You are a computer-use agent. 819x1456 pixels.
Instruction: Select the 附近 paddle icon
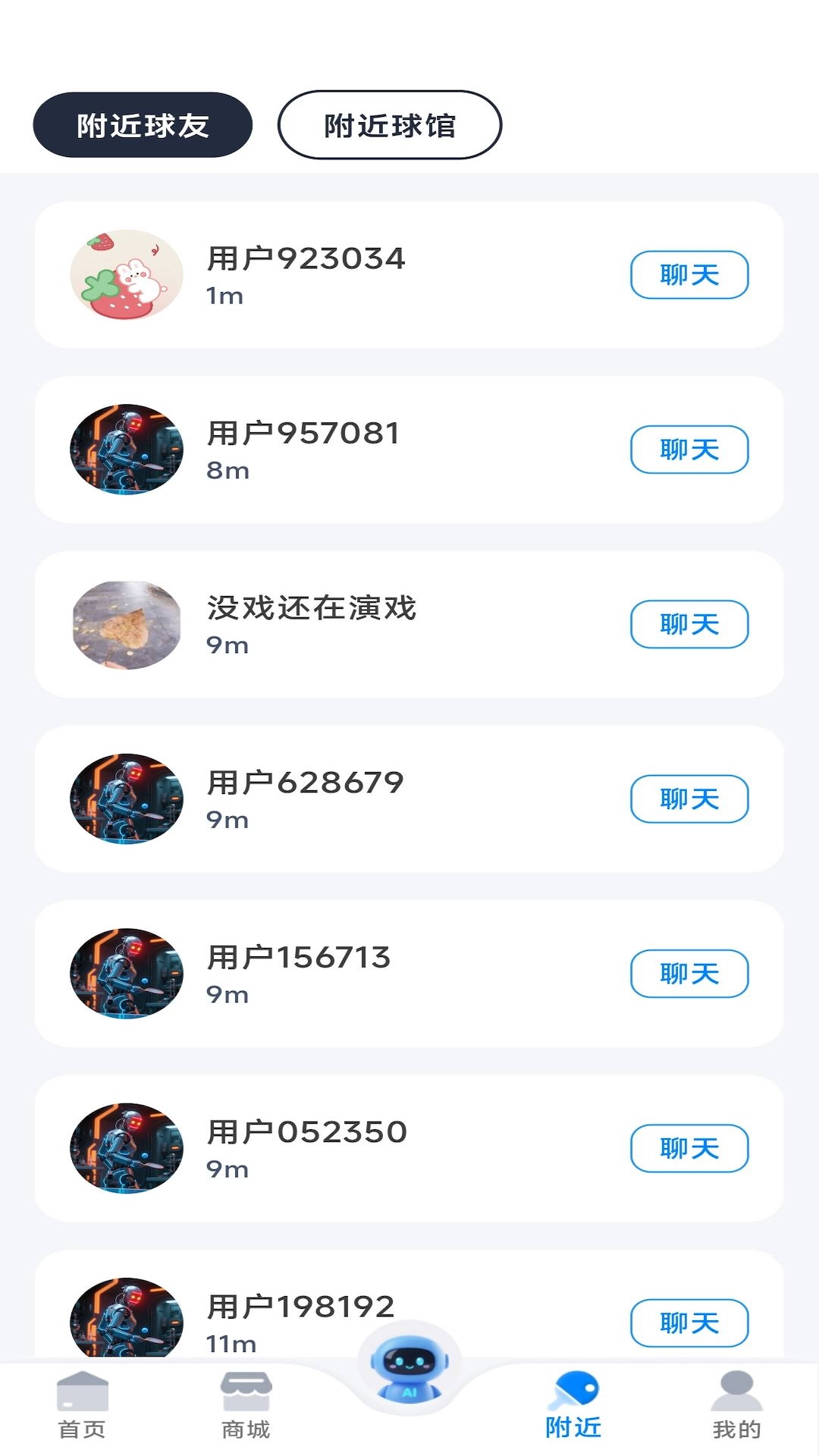point(574,1399)
